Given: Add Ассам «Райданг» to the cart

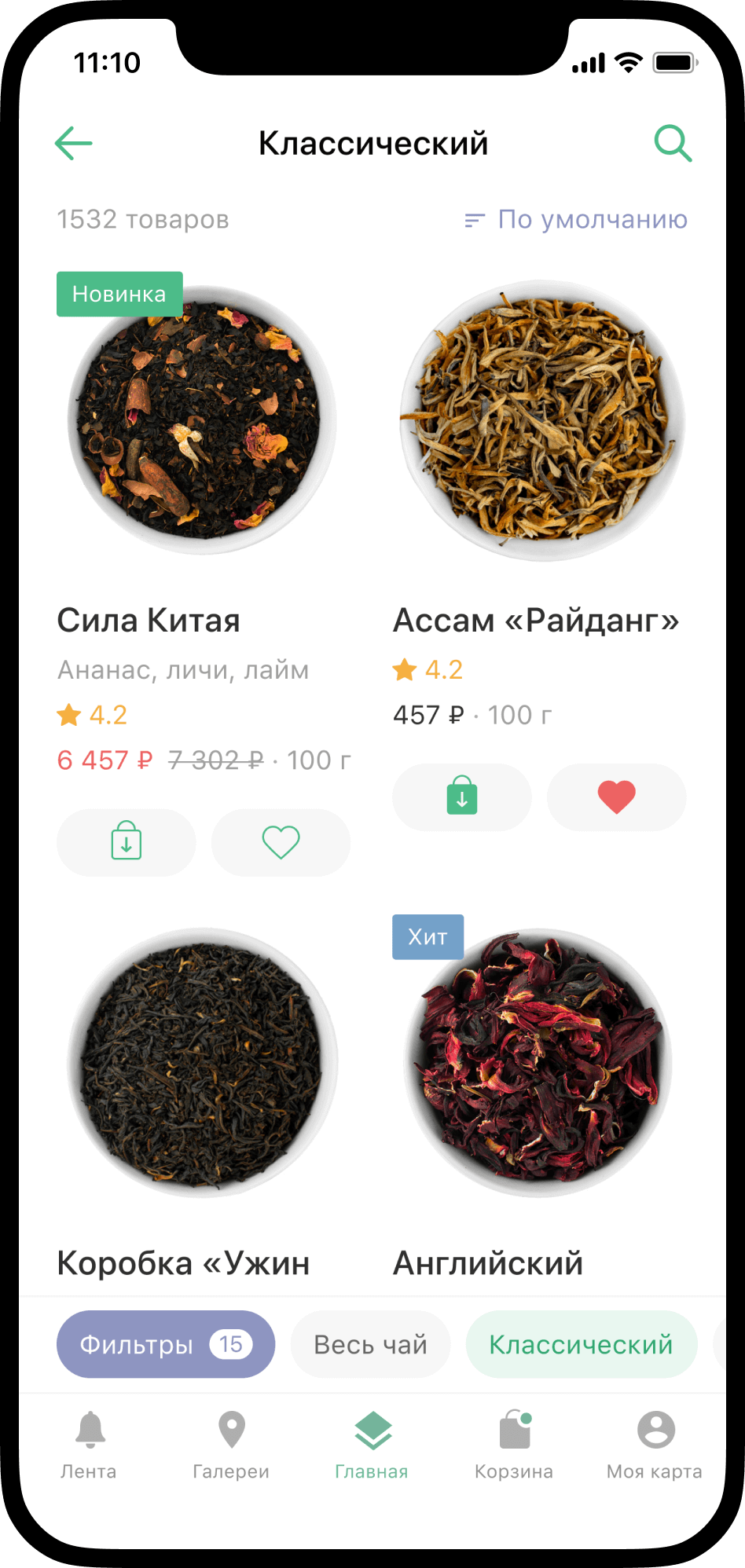Looking at the screenshot, I should click(x=462, y=797).
